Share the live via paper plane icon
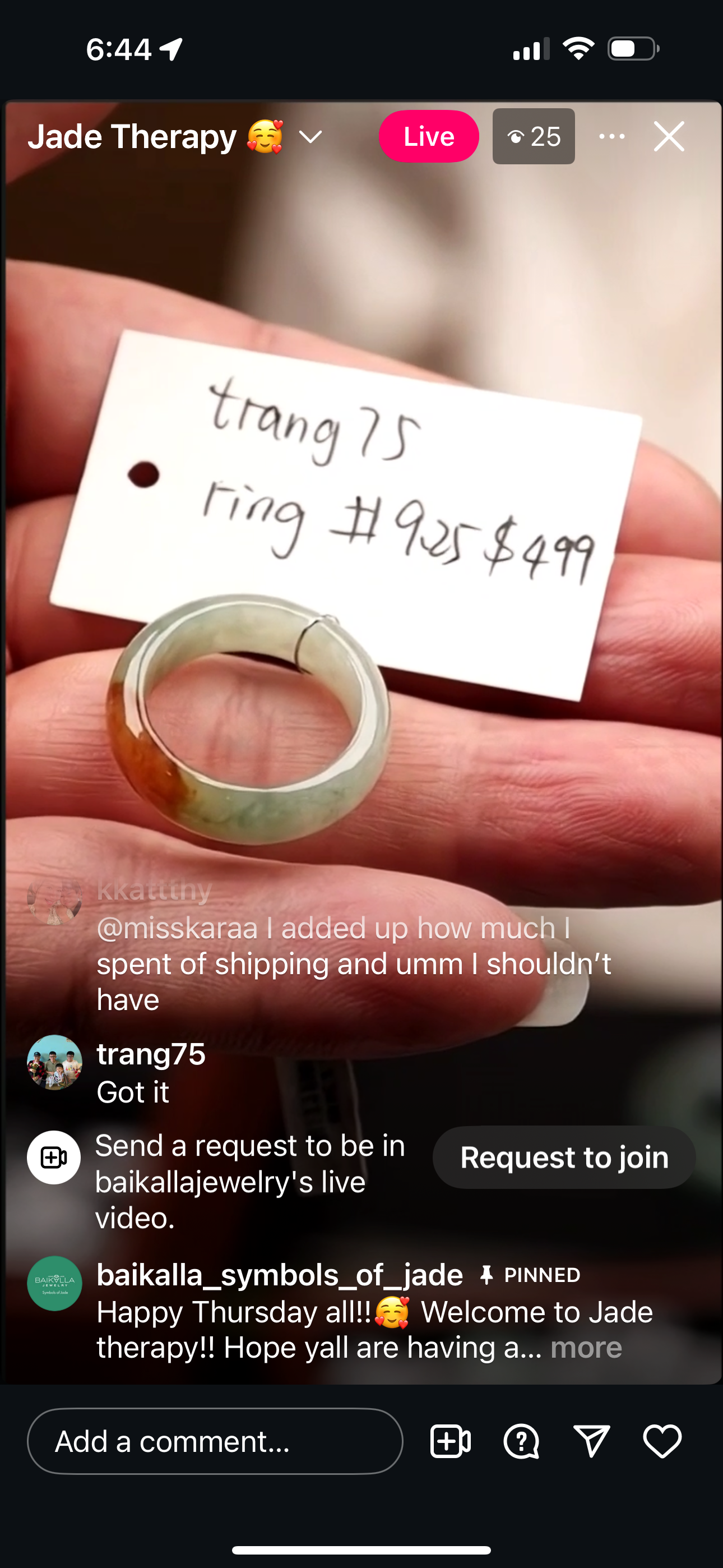Image resolution: width=723 pixels, height=1568 pixels. click(x=591, y=1441)
